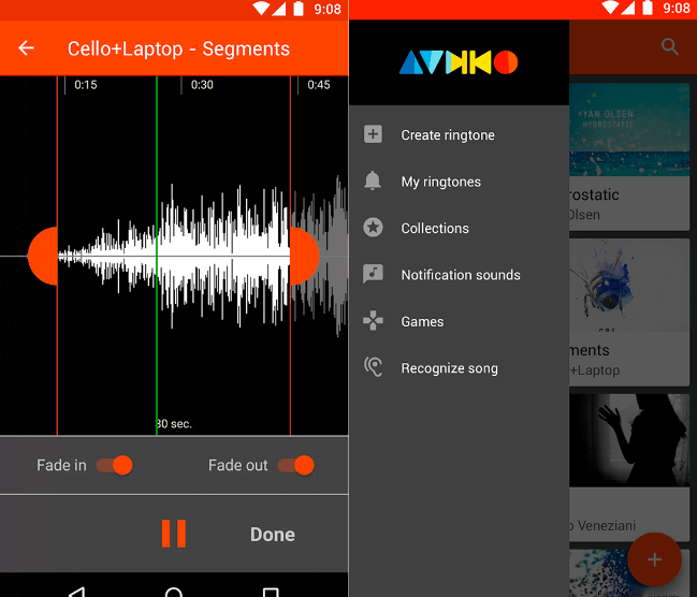The width and height of the screenshot is (697, 597).
Task: Go to Collections
Action: [x=434, y=228]
